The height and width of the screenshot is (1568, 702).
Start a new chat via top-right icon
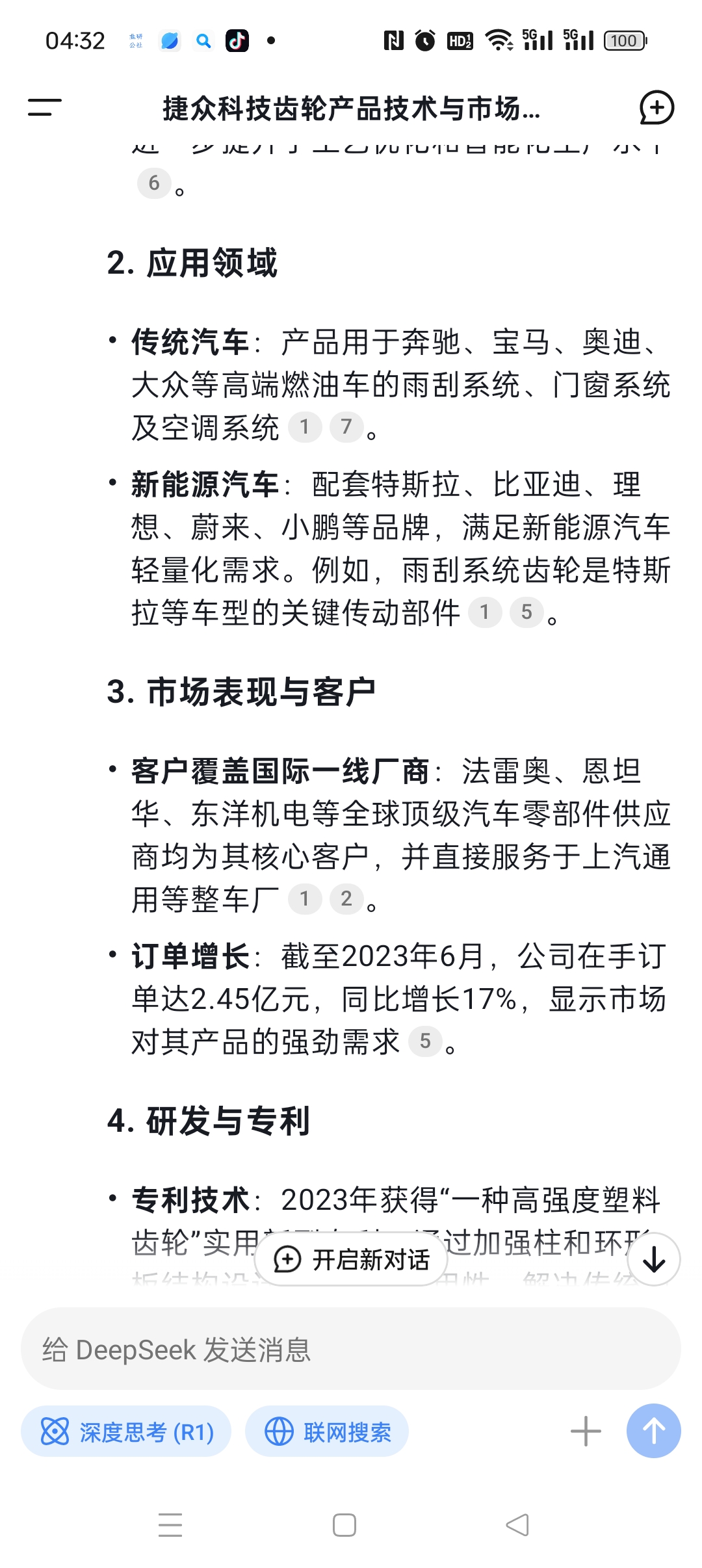[656, 108]
